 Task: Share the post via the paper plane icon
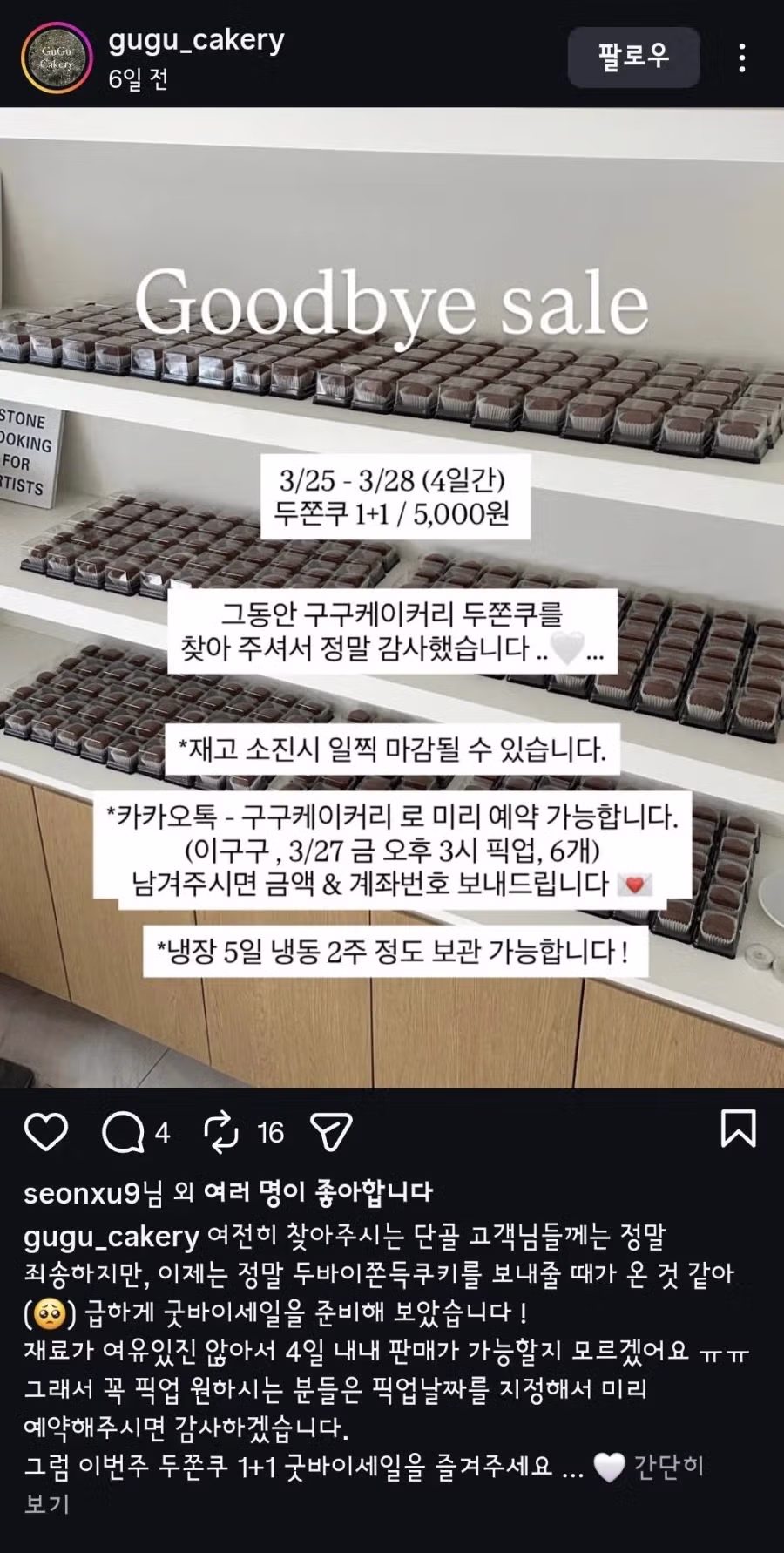pos(331,1132)
